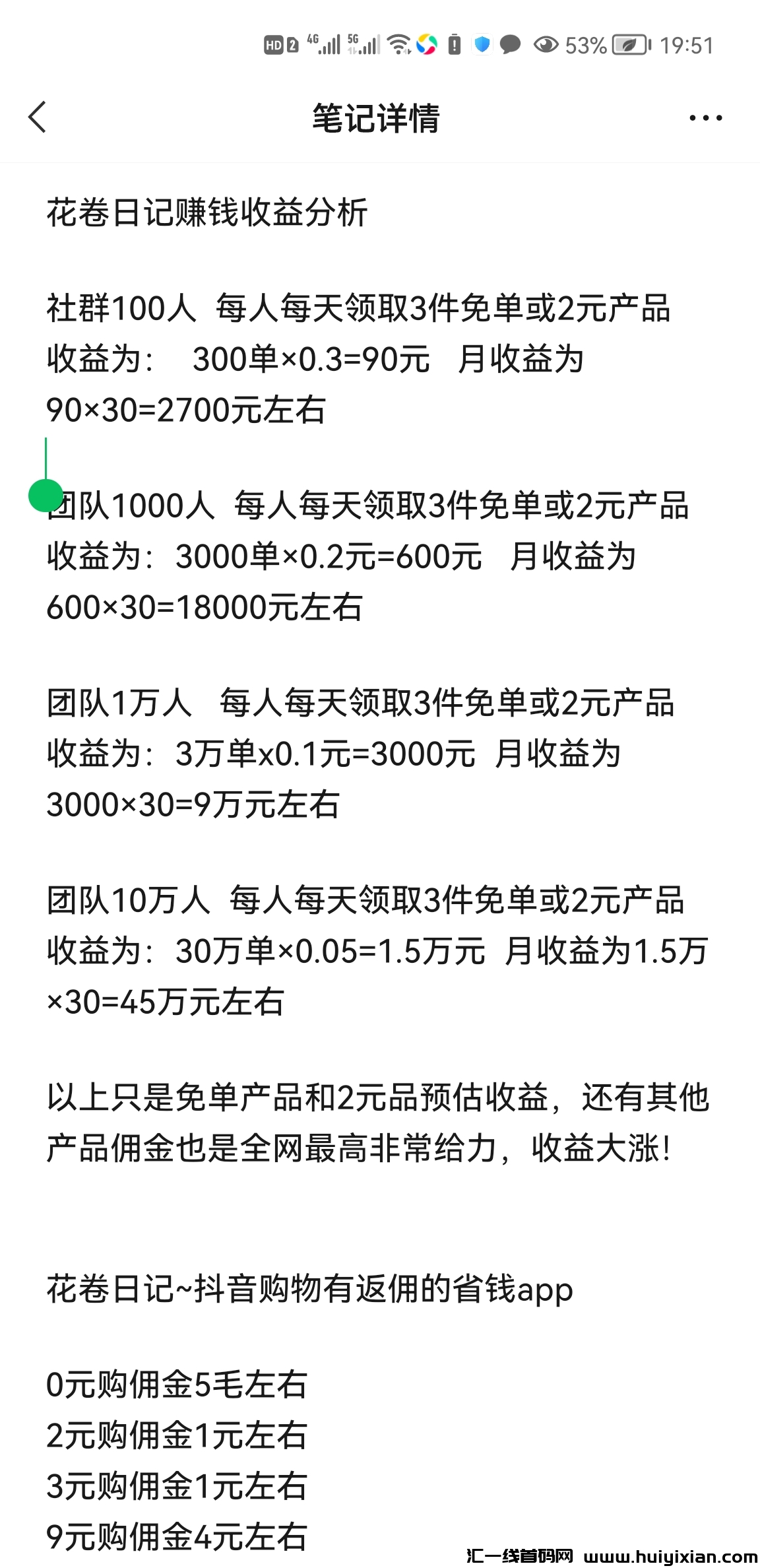This screenshot has width=760, height=1568.
Task: Tap the blue shield security icon
Action: pos(482,44)
